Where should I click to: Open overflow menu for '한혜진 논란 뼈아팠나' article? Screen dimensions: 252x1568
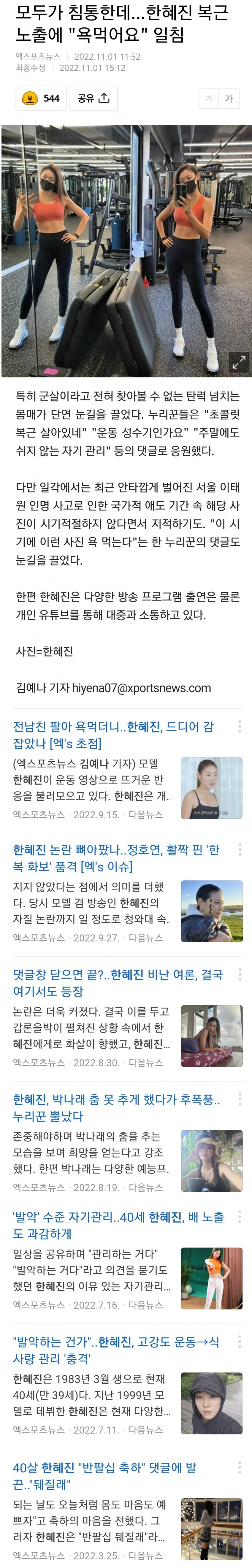point(239,849)
